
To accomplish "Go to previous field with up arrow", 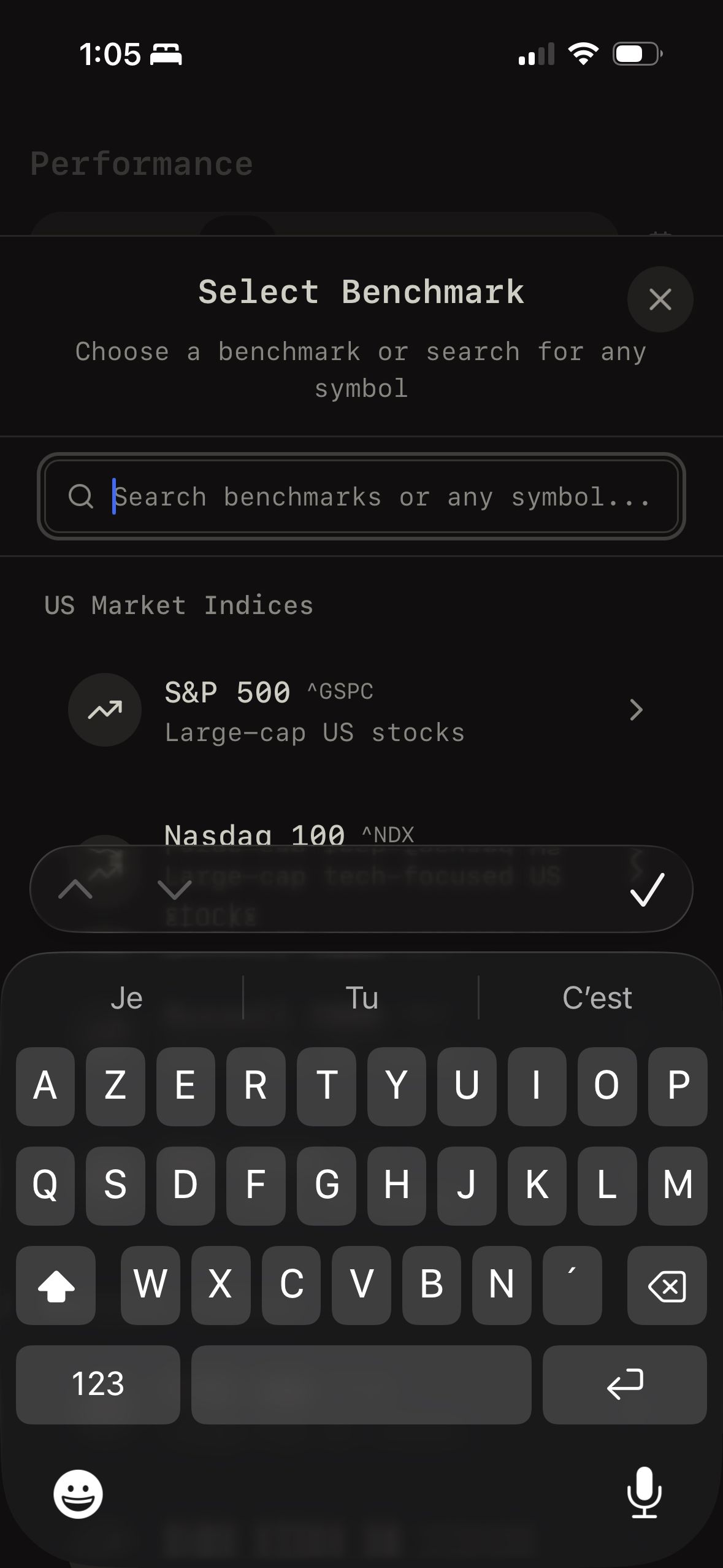I will (75, 889).
